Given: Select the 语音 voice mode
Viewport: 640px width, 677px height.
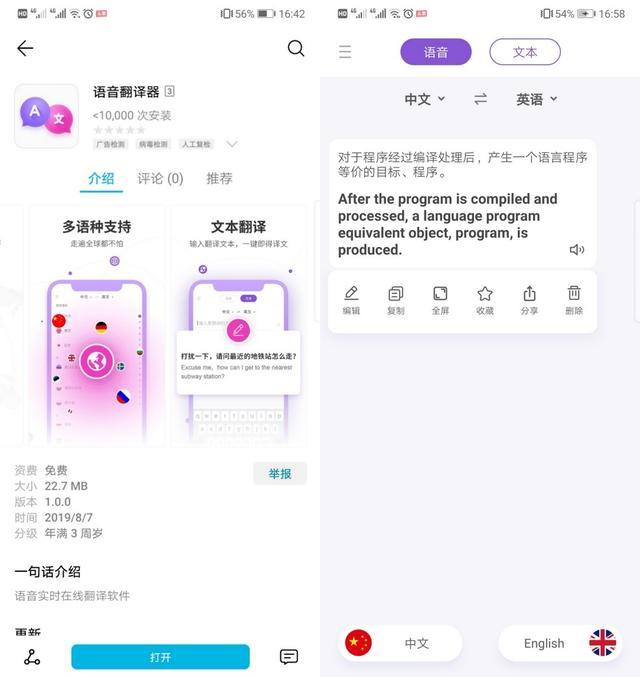Looking at the screenshot, I should [x=436, y=52].
